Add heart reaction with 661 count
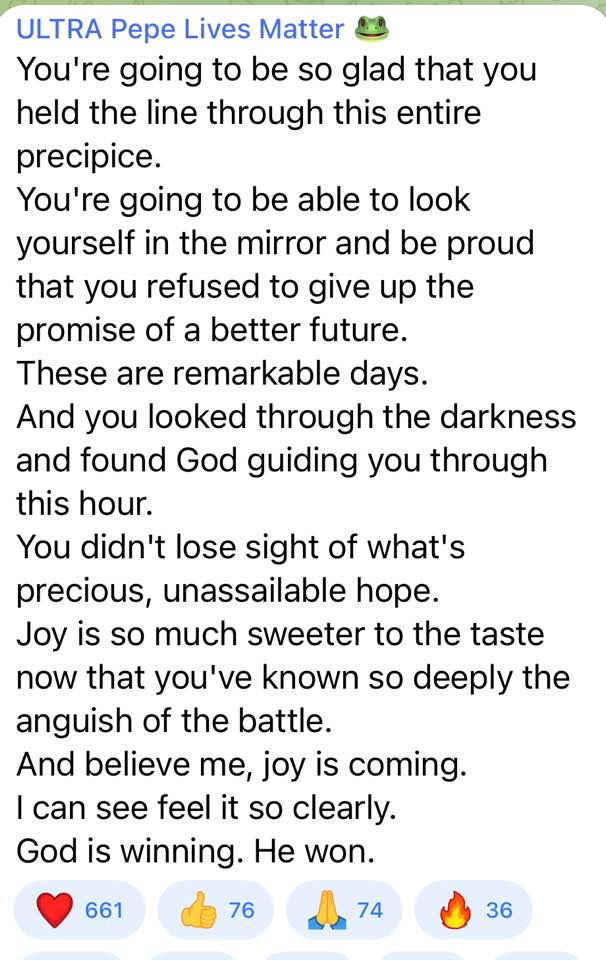 (x=80, y=909)
